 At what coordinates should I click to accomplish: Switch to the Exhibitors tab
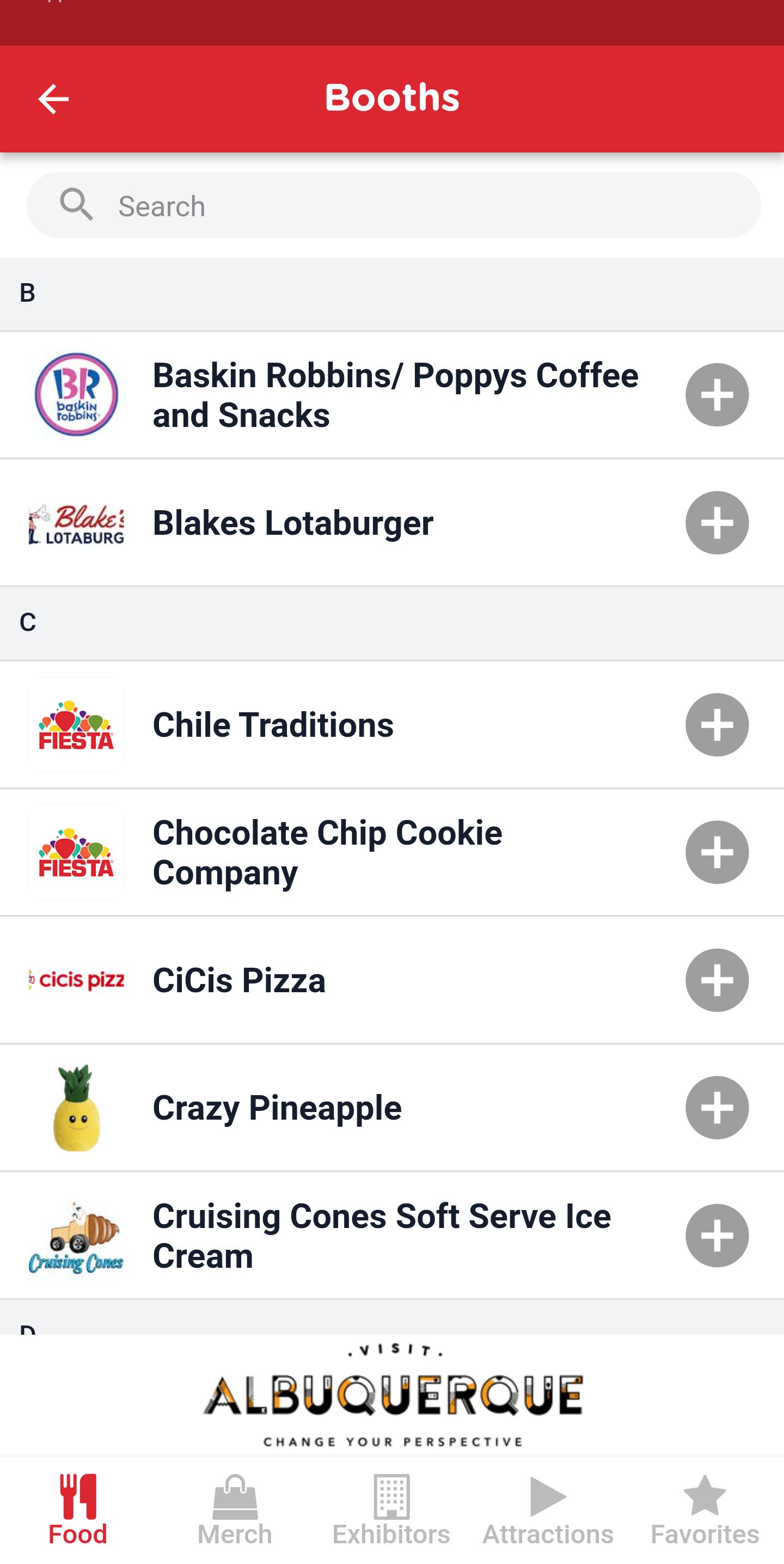[x=391, y=1510]
